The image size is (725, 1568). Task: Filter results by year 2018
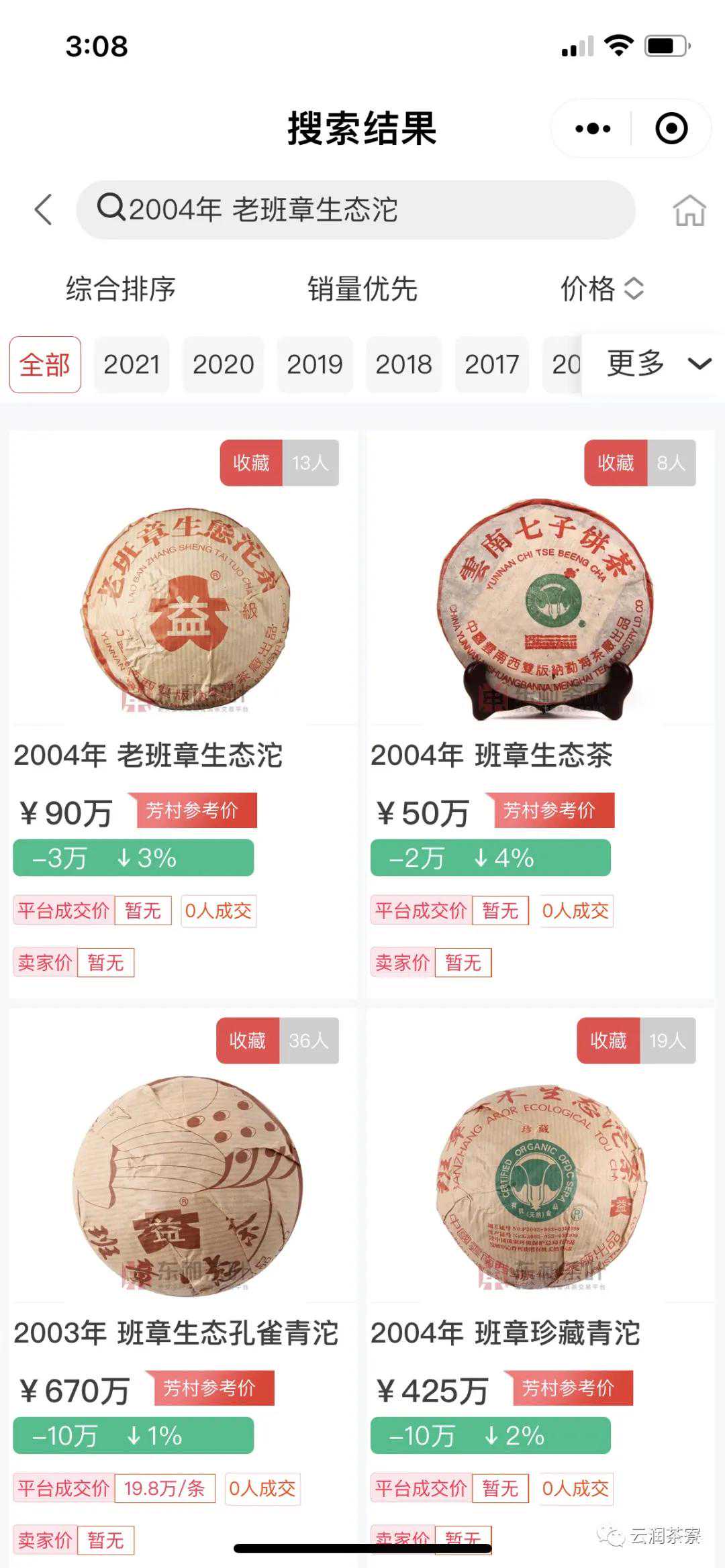tap(403, 365)
